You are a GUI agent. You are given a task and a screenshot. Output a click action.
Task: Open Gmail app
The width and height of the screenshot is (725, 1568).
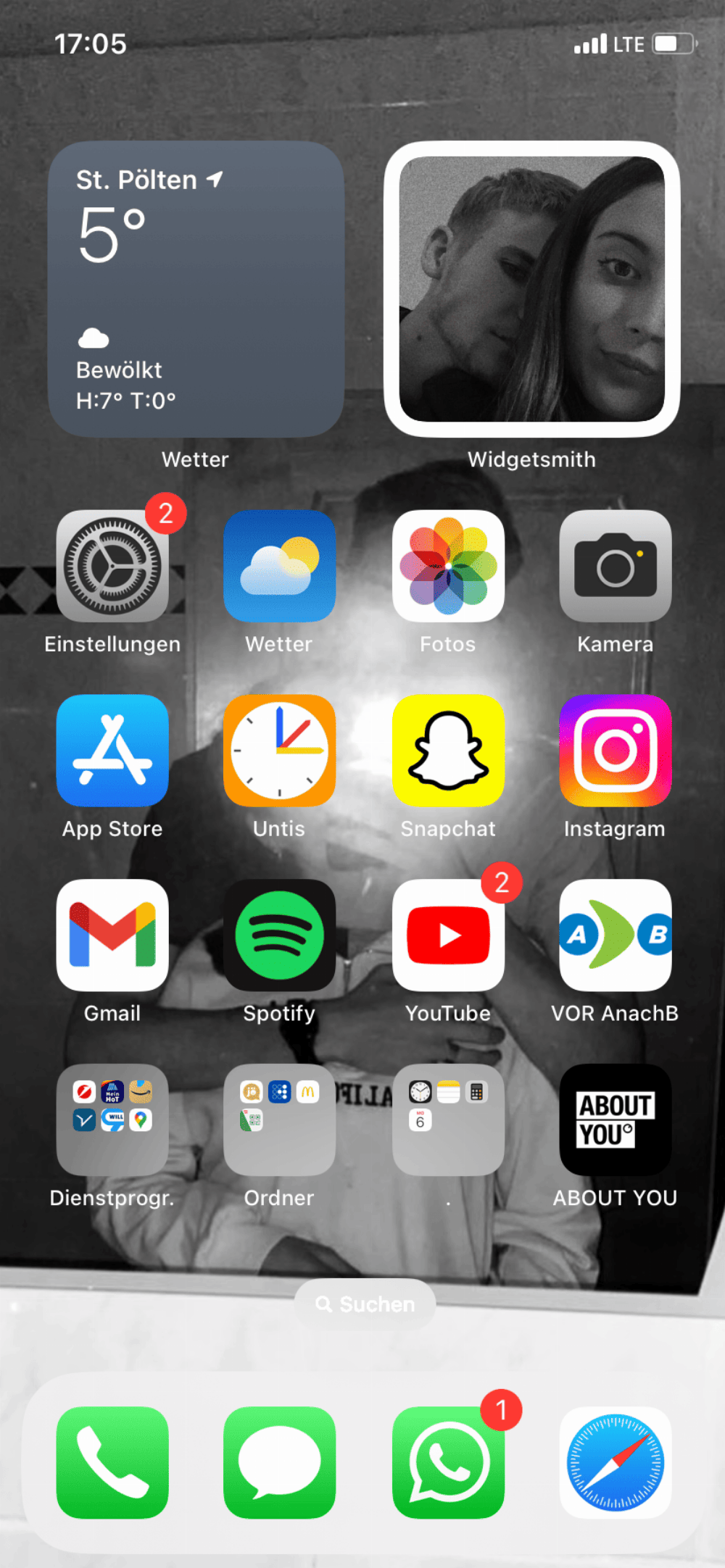(x=112, y=935)
